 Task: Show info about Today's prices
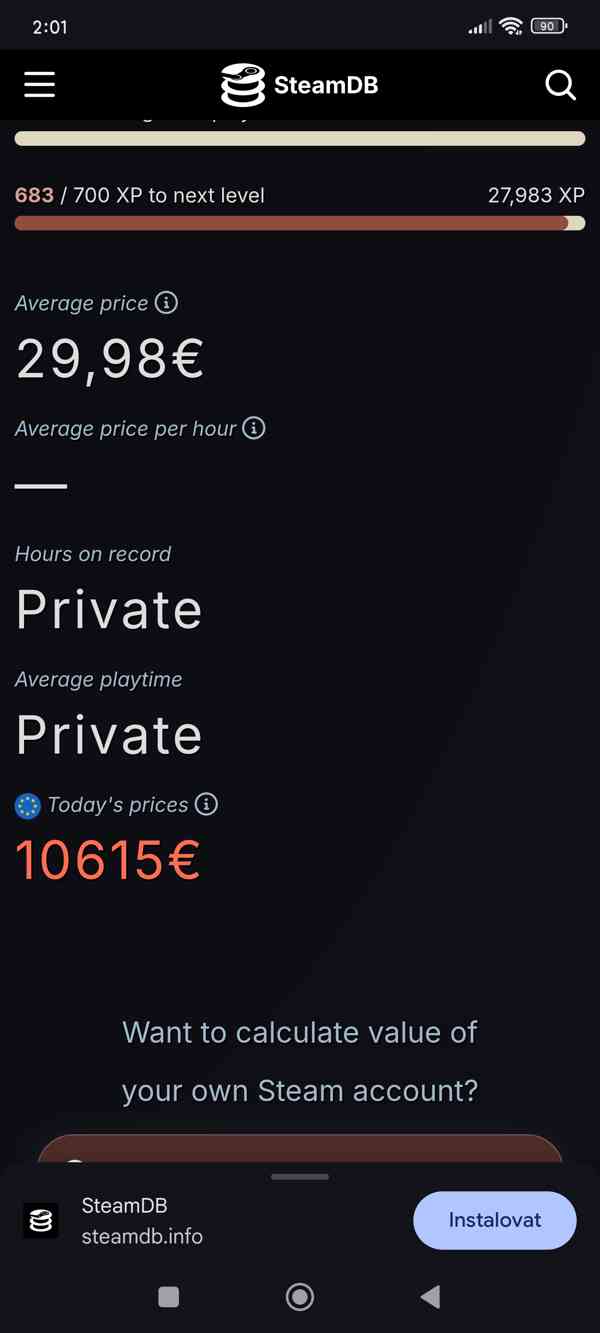click(207, 804)
